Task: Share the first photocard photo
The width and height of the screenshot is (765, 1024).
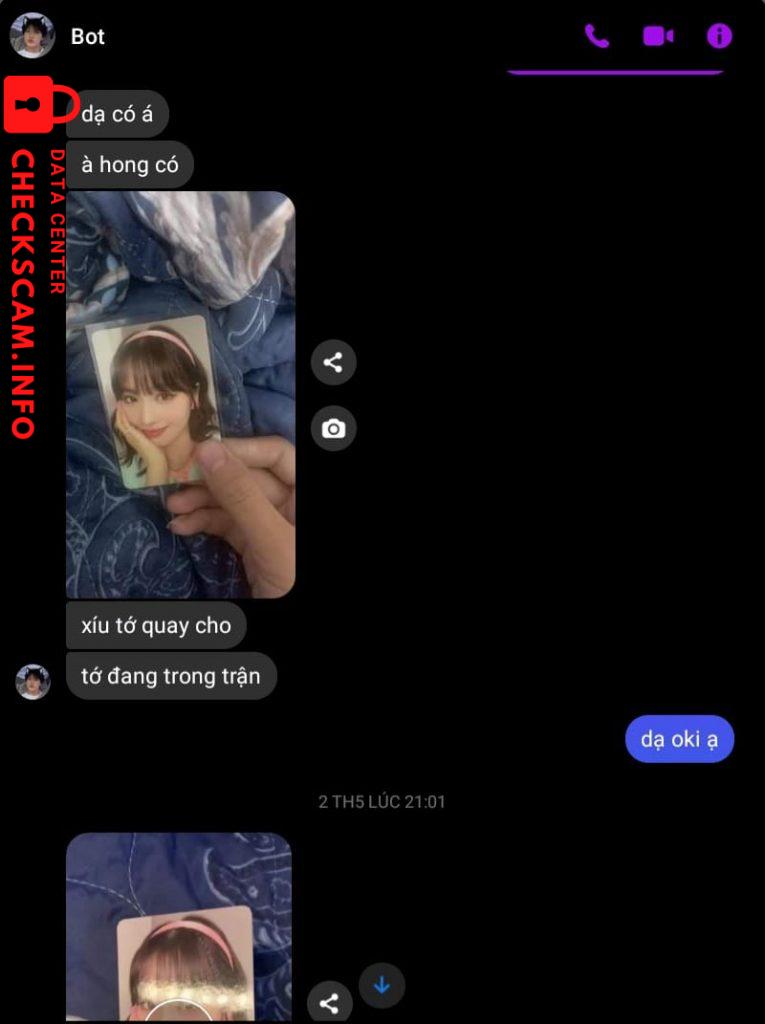Action: tap(333, 362)
